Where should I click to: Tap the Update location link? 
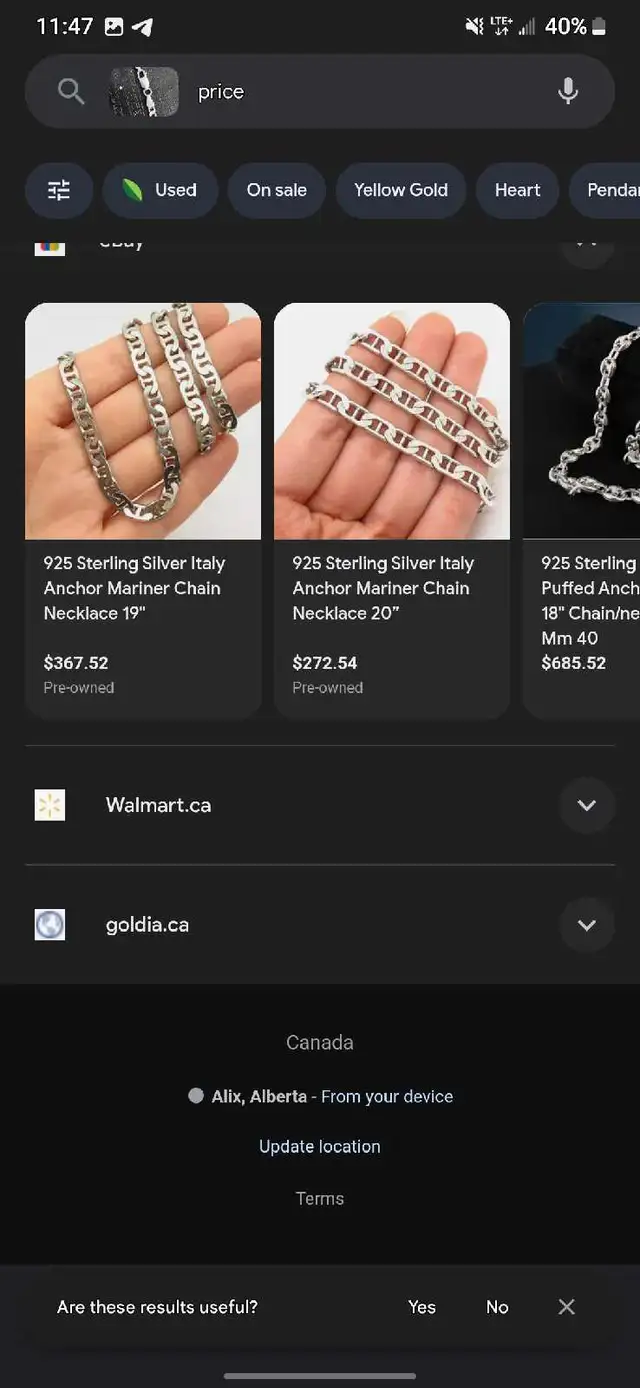coord(320,1147)
